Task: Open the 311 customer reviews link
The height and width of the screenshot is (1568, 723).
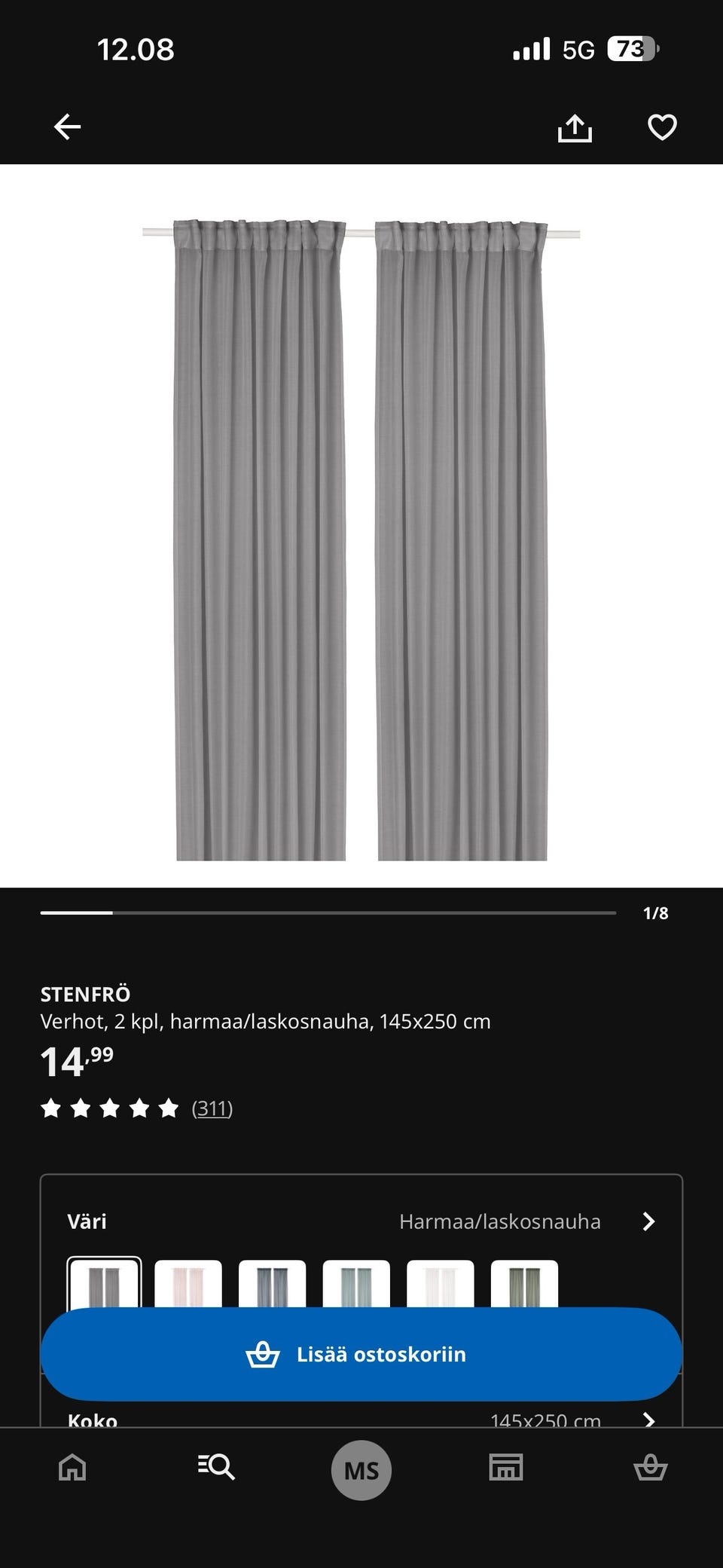Action: click(212, 1108)
